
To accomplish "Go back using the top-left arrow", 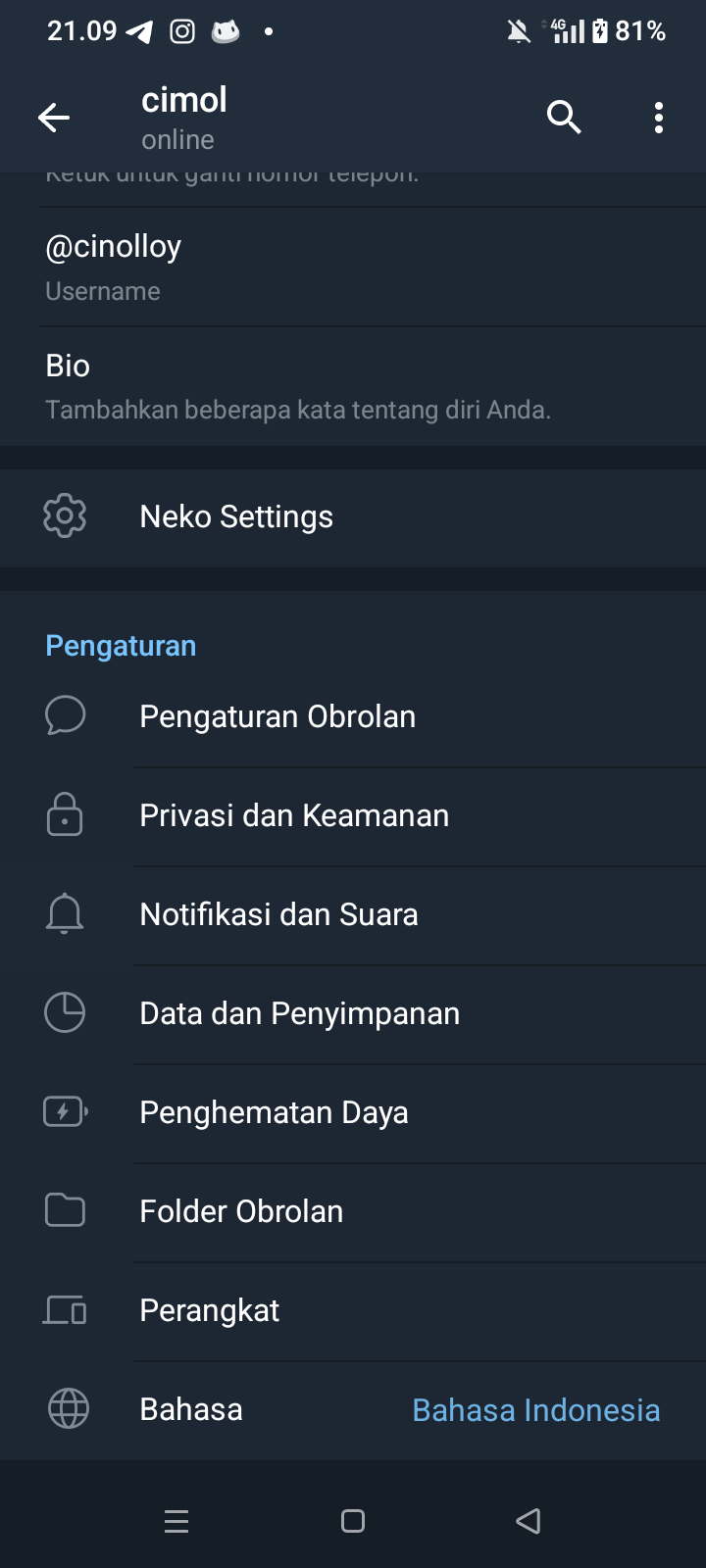I will click(54, 119).
